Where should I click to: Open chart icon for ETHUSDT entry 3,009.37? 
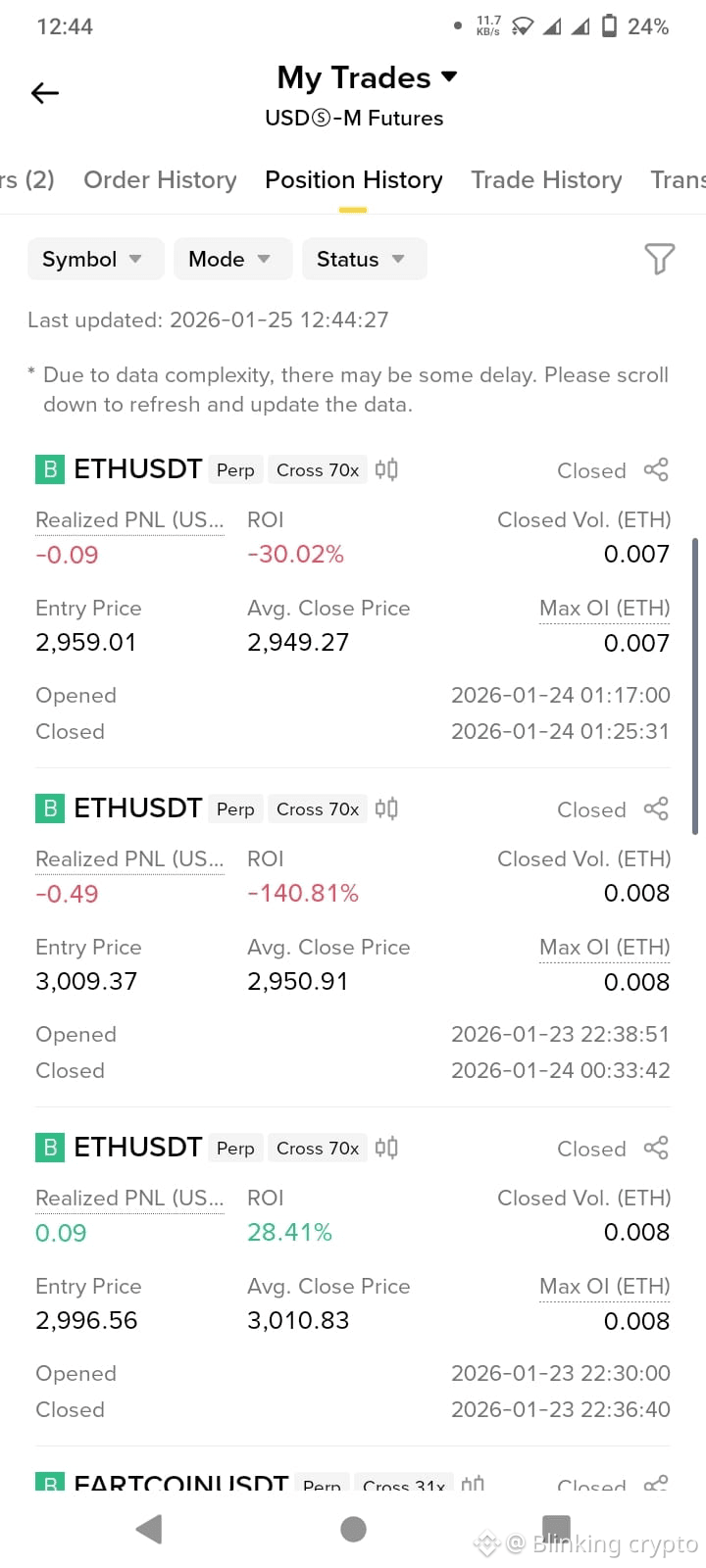pos(386,808)
